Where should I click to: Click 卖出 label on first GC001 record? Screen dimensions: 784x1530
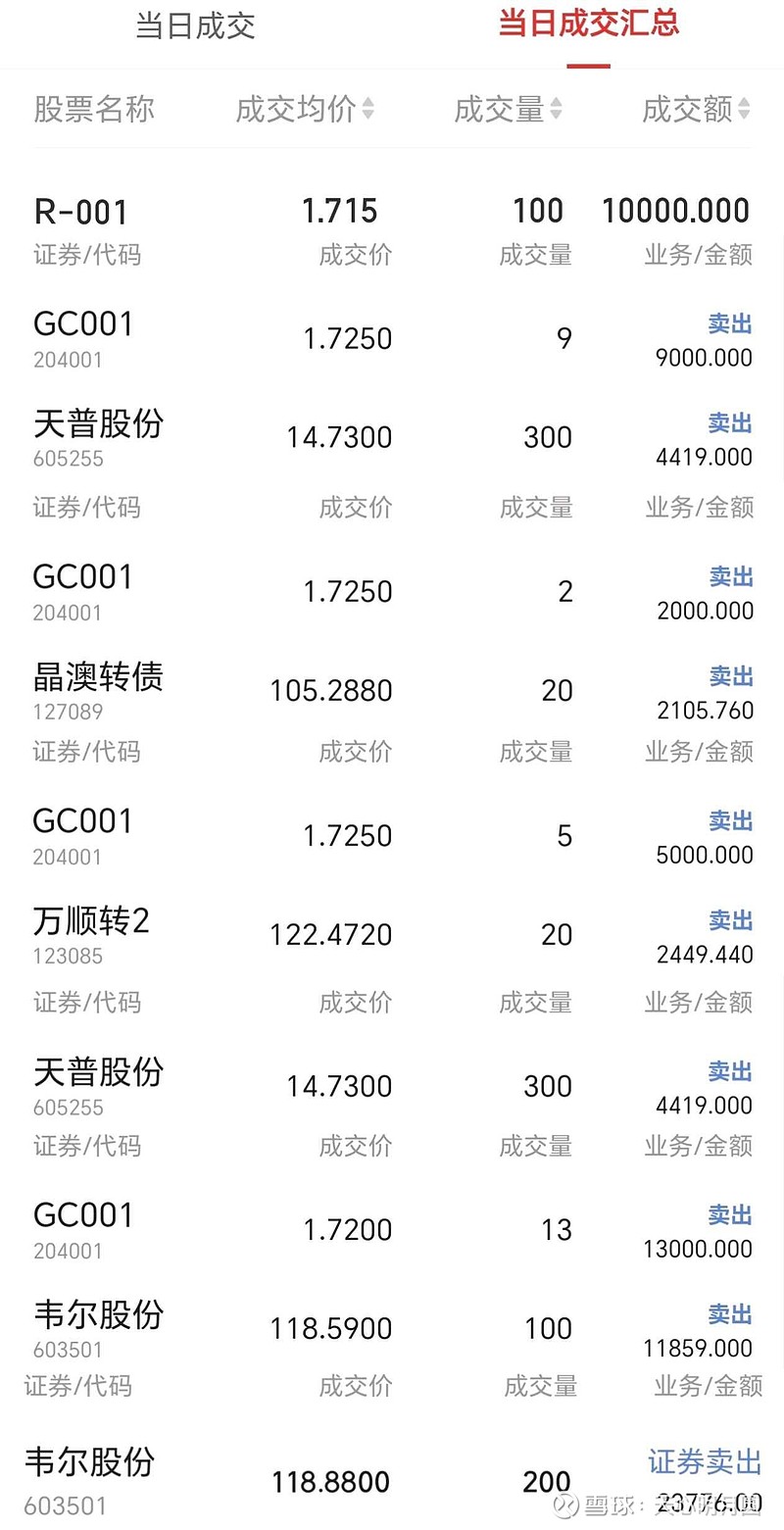pyautogui.click(x=729, y=323)
